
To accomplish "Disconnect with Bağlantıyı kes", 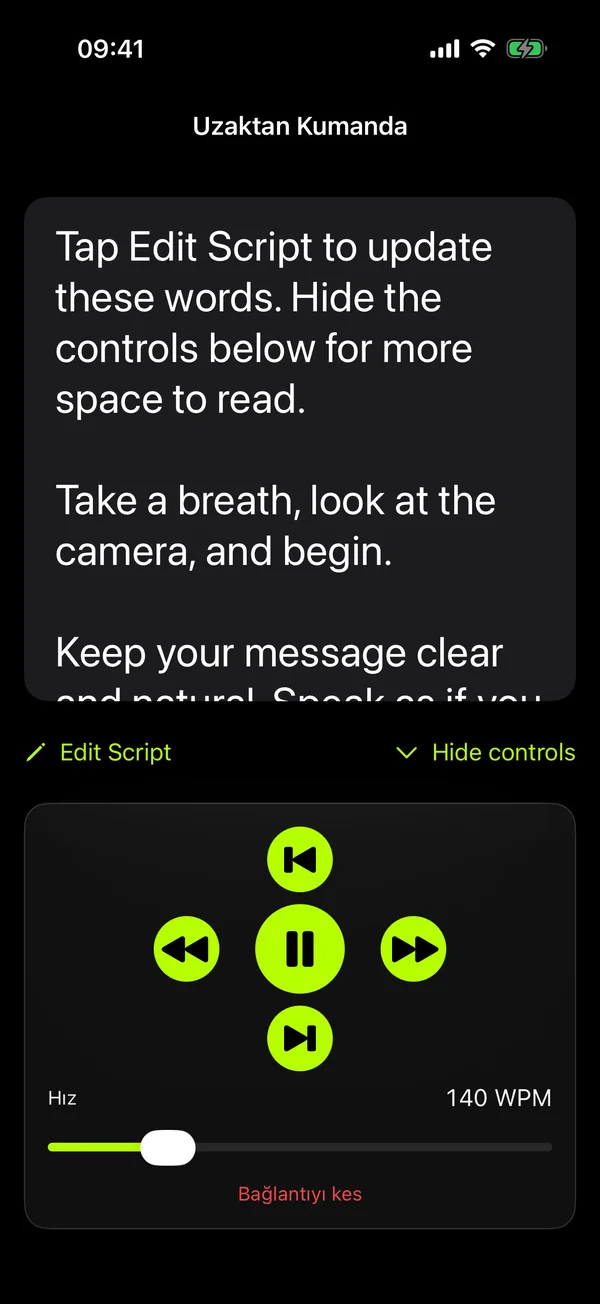I will (x=300, y=1194).
